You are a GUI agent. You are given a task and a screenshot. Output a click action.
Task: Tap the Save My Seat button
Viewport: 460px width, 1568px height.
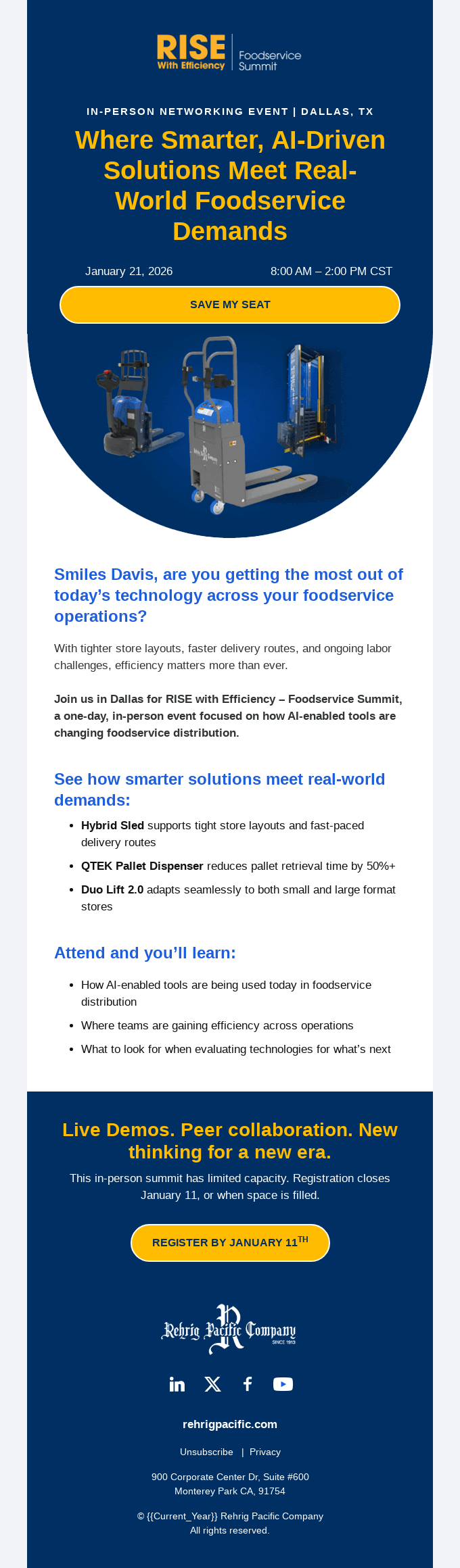coord(230,305)
